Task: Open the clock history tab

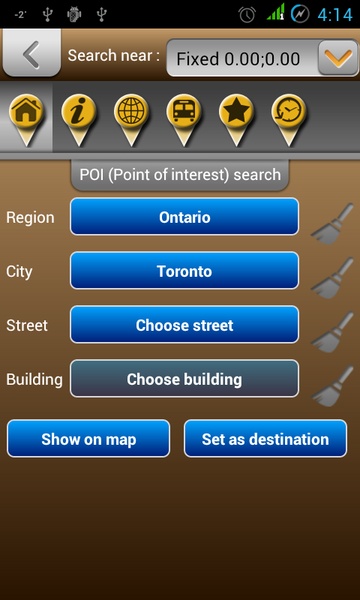Action: click(x=289, y=119)
